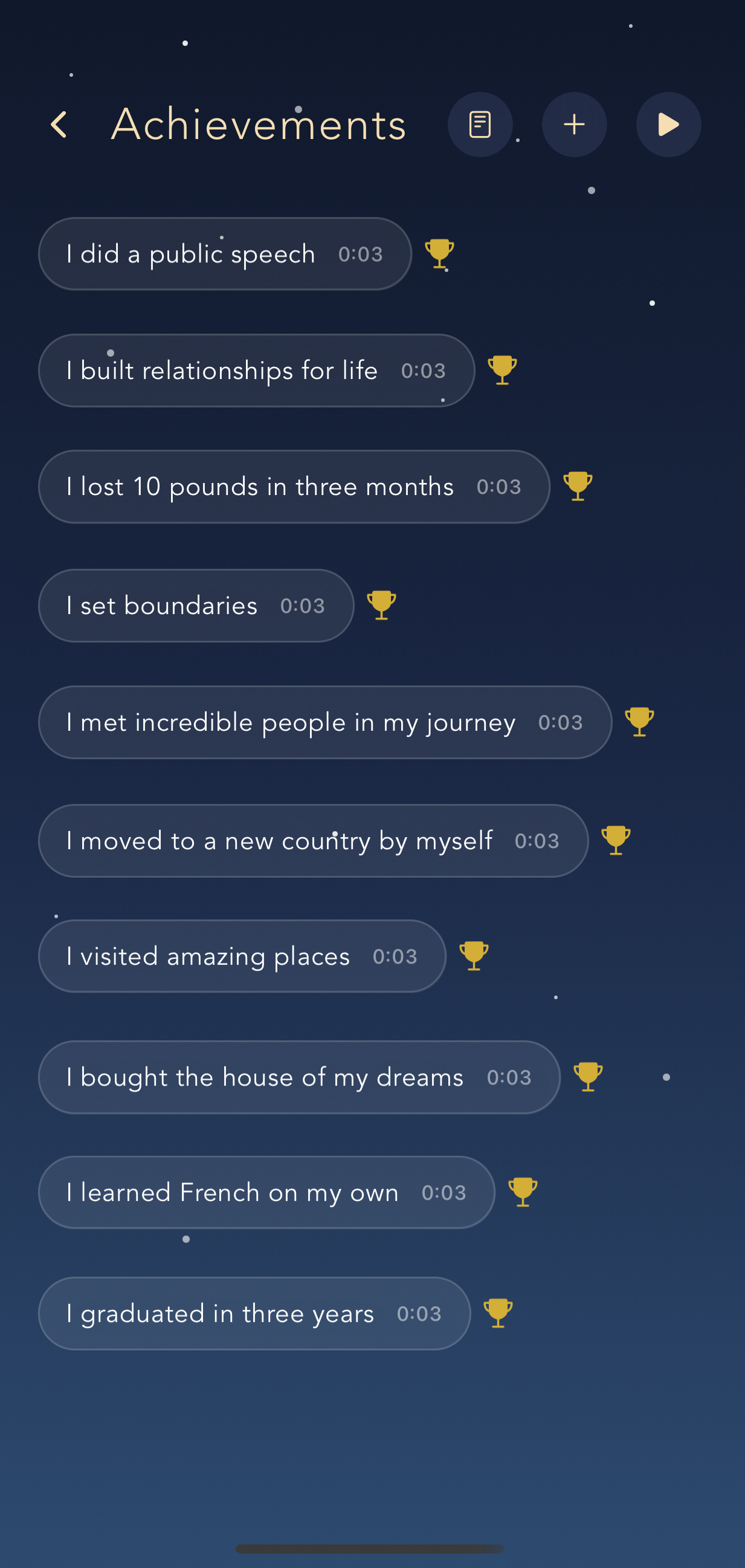Open the affirmations list view icon

click(480, 124)
